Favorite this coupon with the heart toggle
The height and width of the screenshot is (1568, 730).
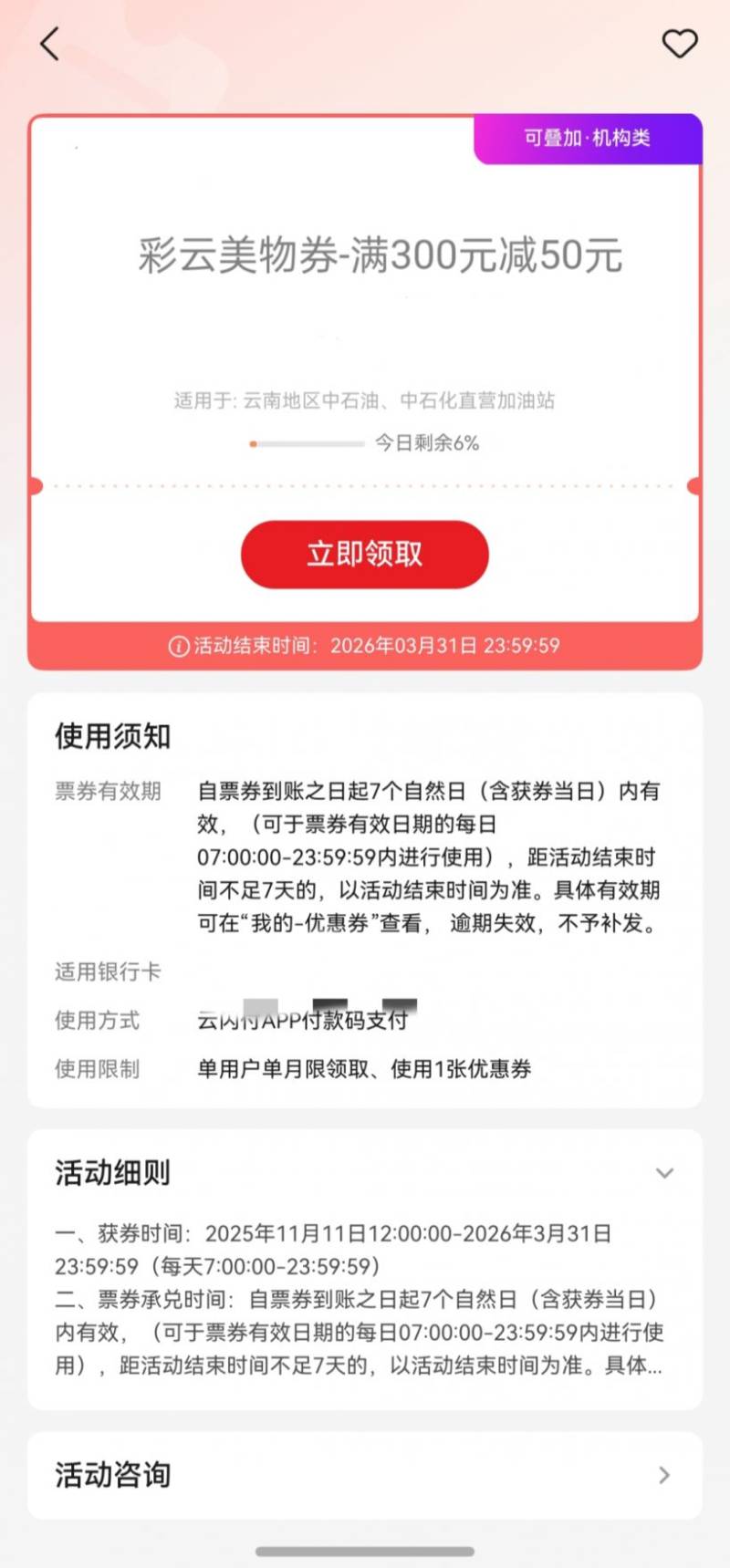[x=681, y=41]
